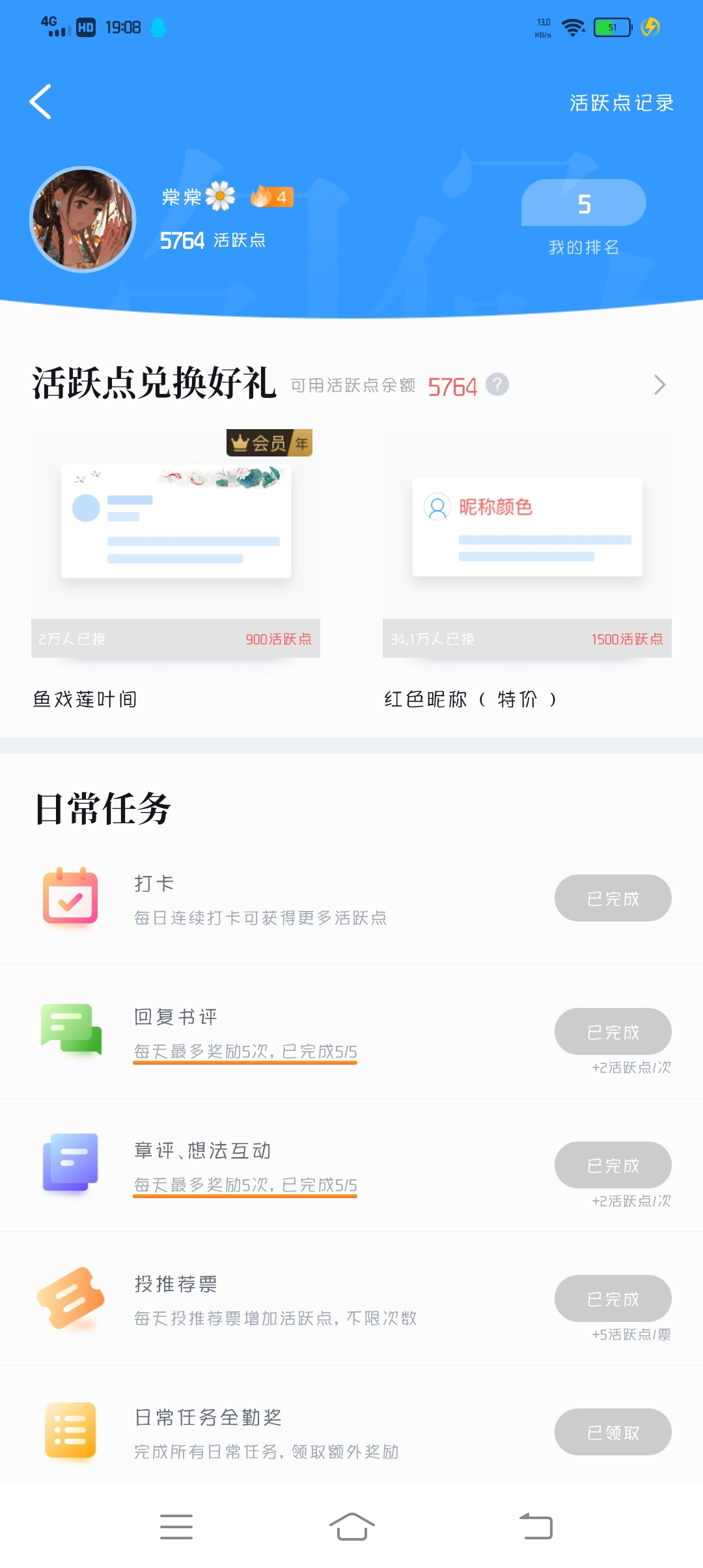The image size is (703, 1568).
Task: Tap 已完成 button for 打卡 task
Action: tap(613, 898)
